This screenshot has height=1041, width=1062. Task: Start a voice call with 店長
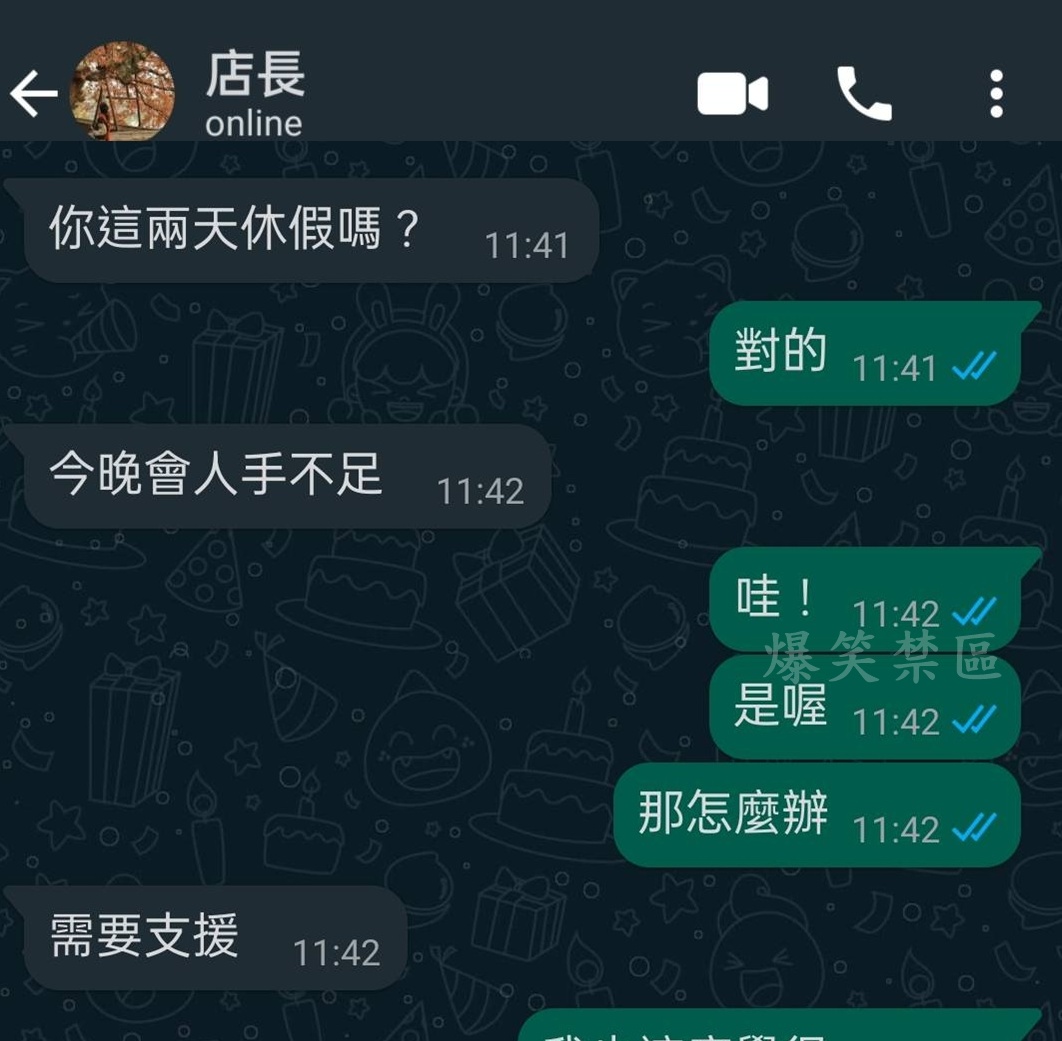coord(864,94)
